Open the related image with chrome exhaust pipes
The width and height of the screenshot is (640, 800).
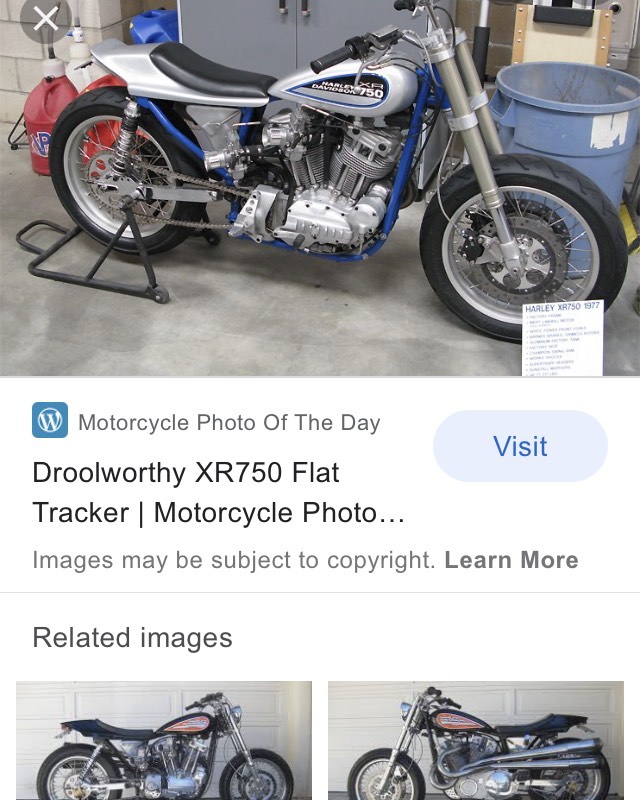click(x=476, y=740)
